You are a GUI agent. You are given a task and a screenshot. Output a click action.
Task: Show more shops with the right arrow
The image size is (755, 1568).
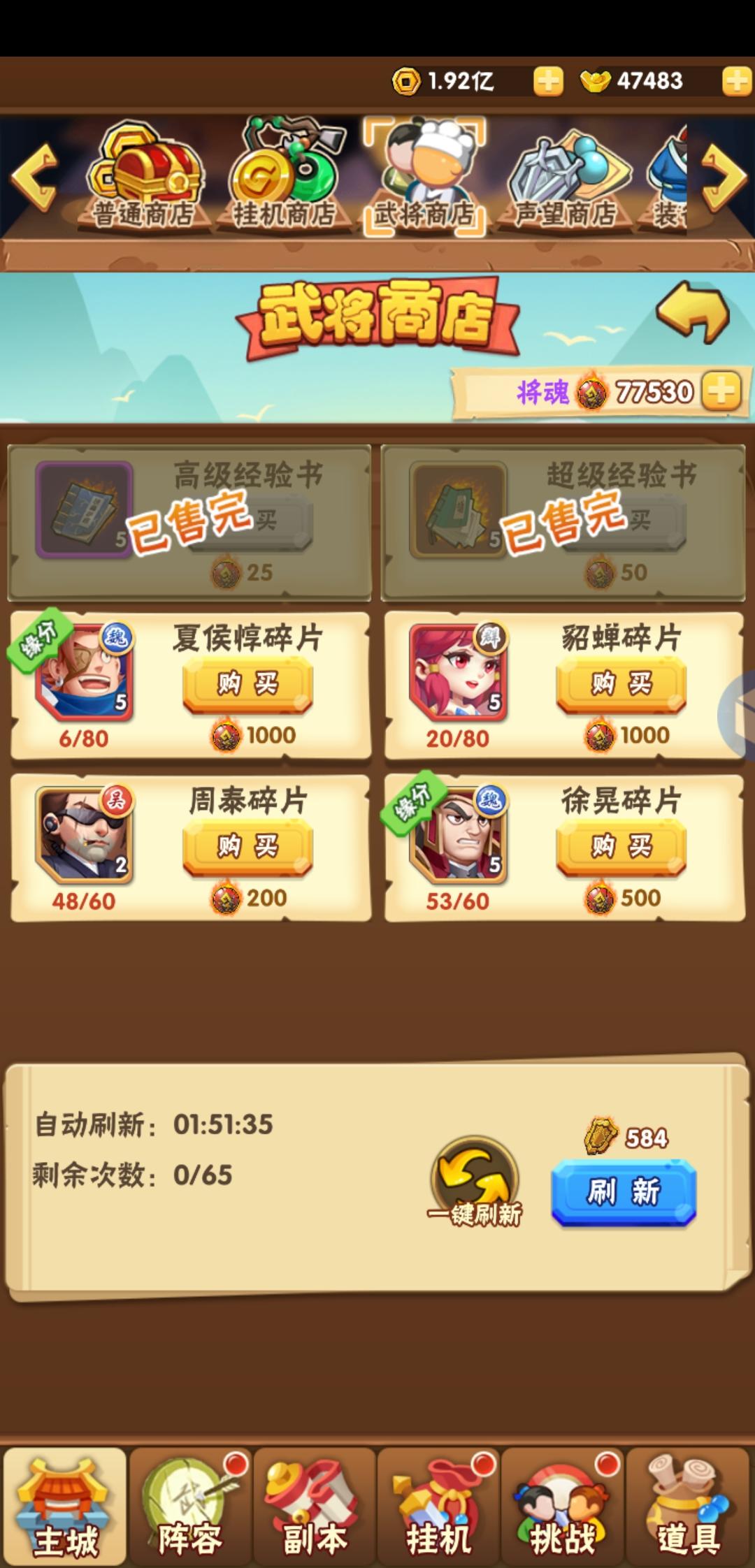(724, 177)
